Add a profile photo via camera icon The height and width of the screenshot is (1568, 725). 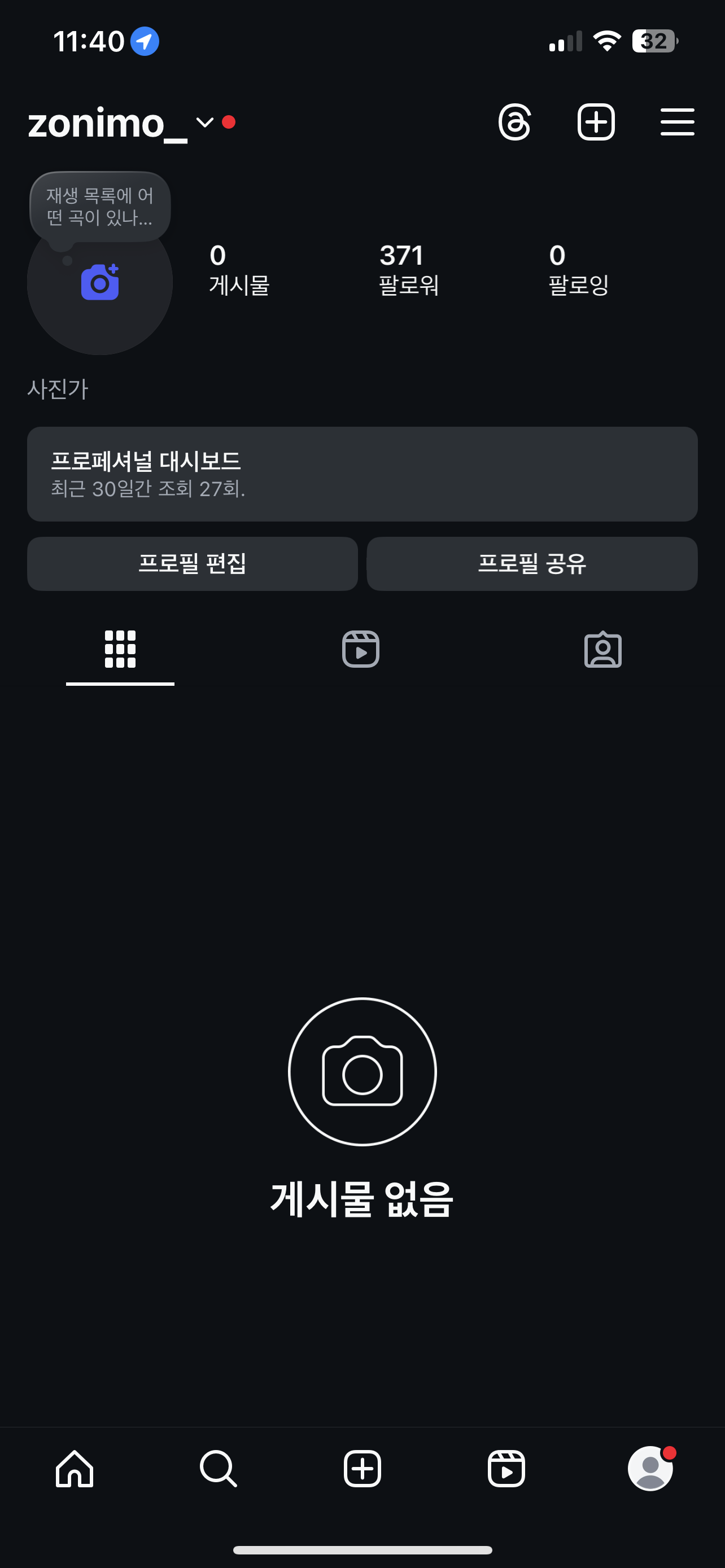click(x=100, y=283)
